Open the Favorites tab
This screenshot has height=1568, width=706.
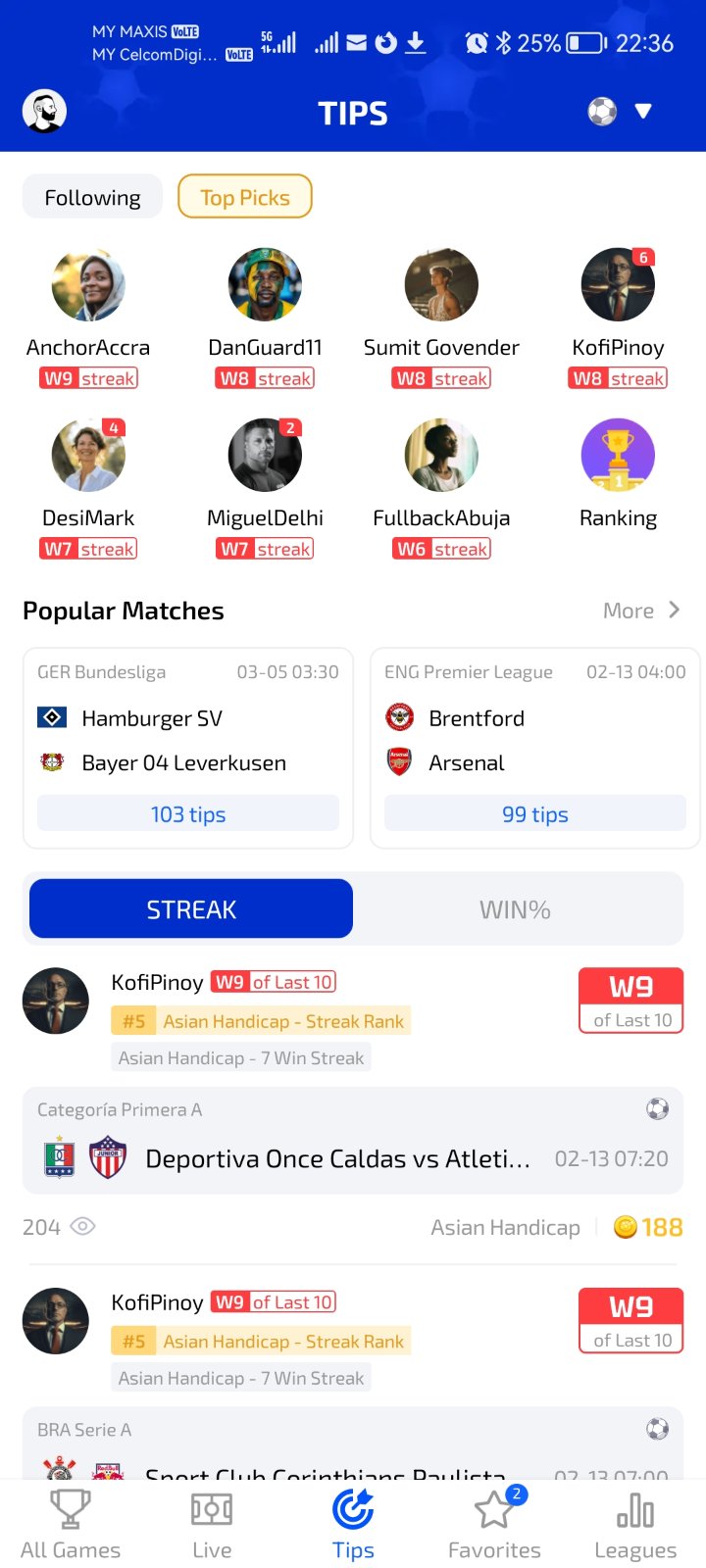tap(494, 1524)
